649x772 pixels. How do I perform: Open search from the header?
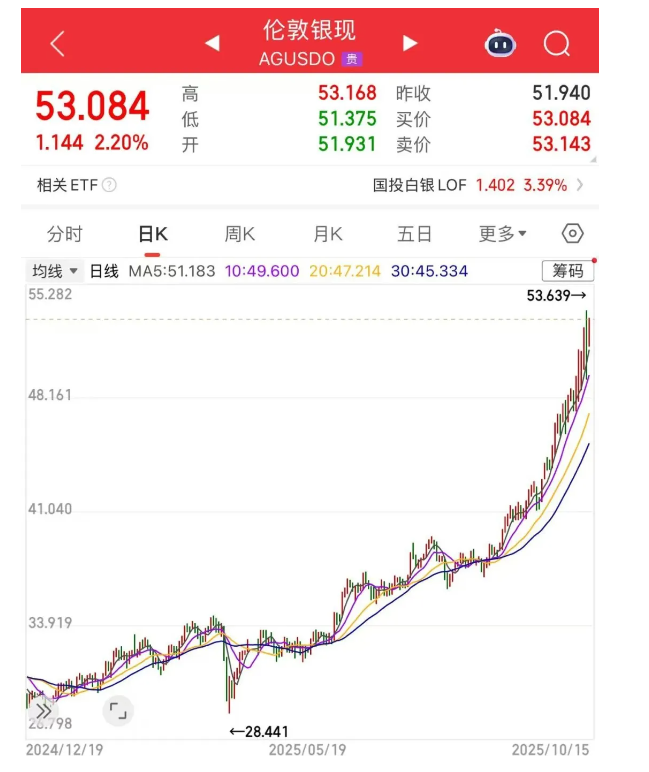coord(556,43)
